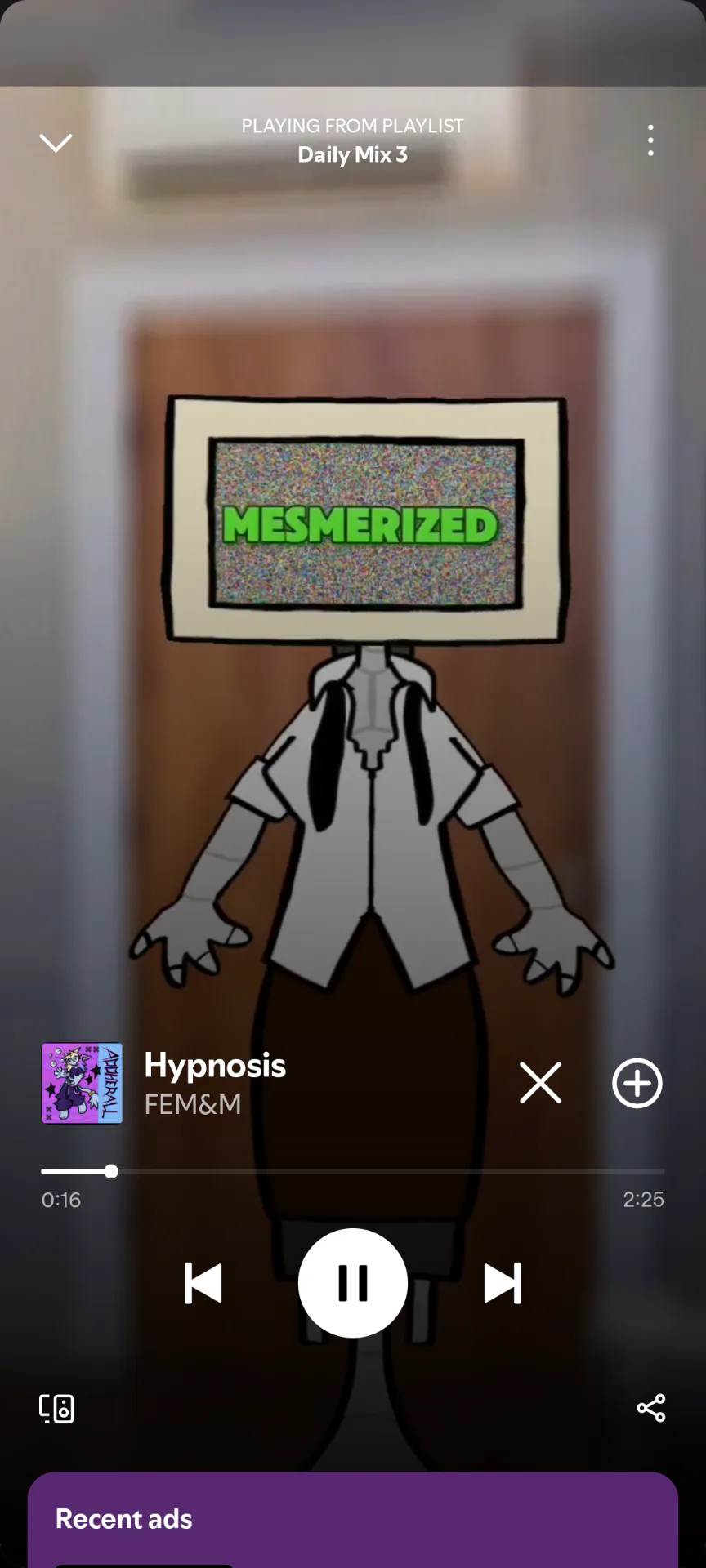Image resolution: width=706 pixels, height=1568 pixels.
Task: Open the Hypnosis album cover thumbnail
Action: click(x=83, y=1083)
